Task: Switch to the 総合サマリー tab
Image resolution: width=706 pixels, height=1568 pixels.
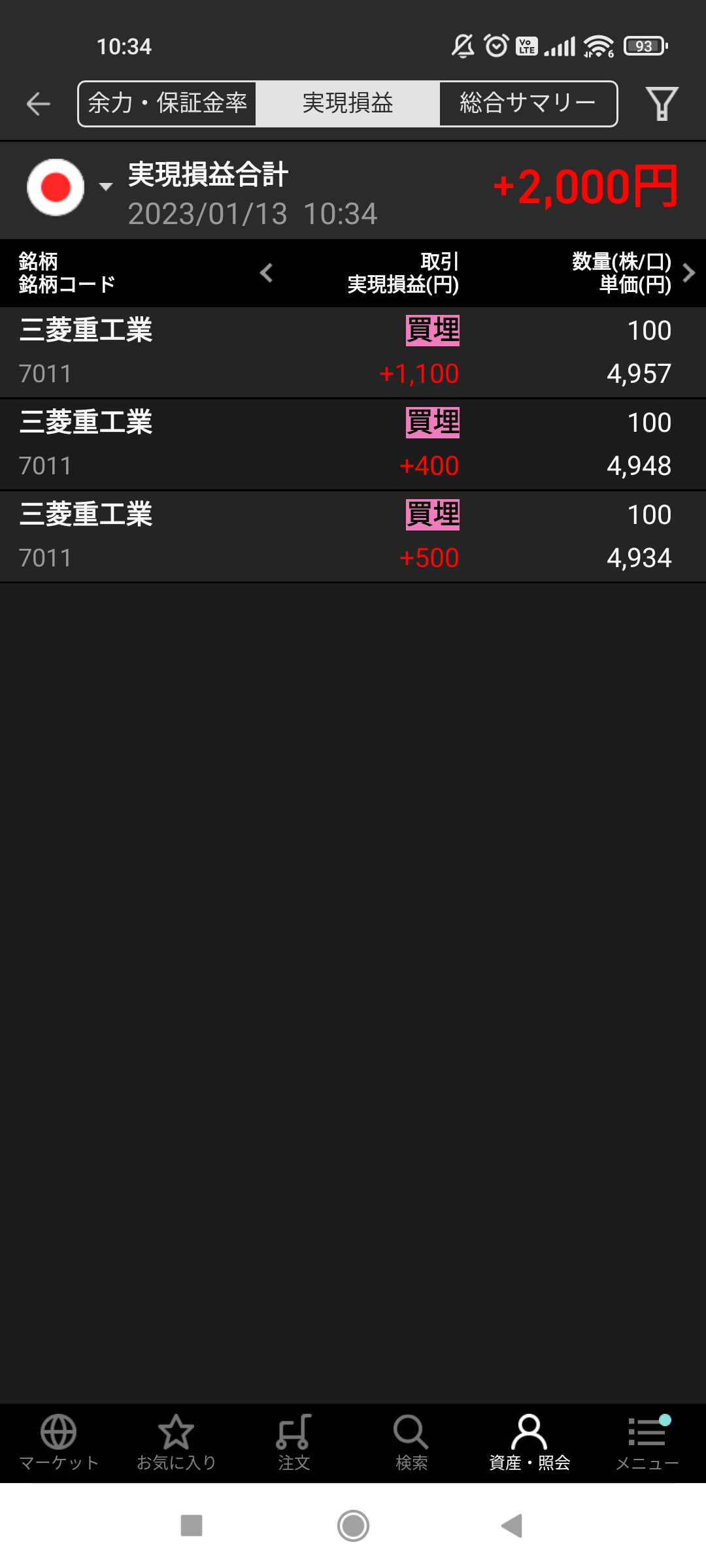Action: tap(528, 103)
